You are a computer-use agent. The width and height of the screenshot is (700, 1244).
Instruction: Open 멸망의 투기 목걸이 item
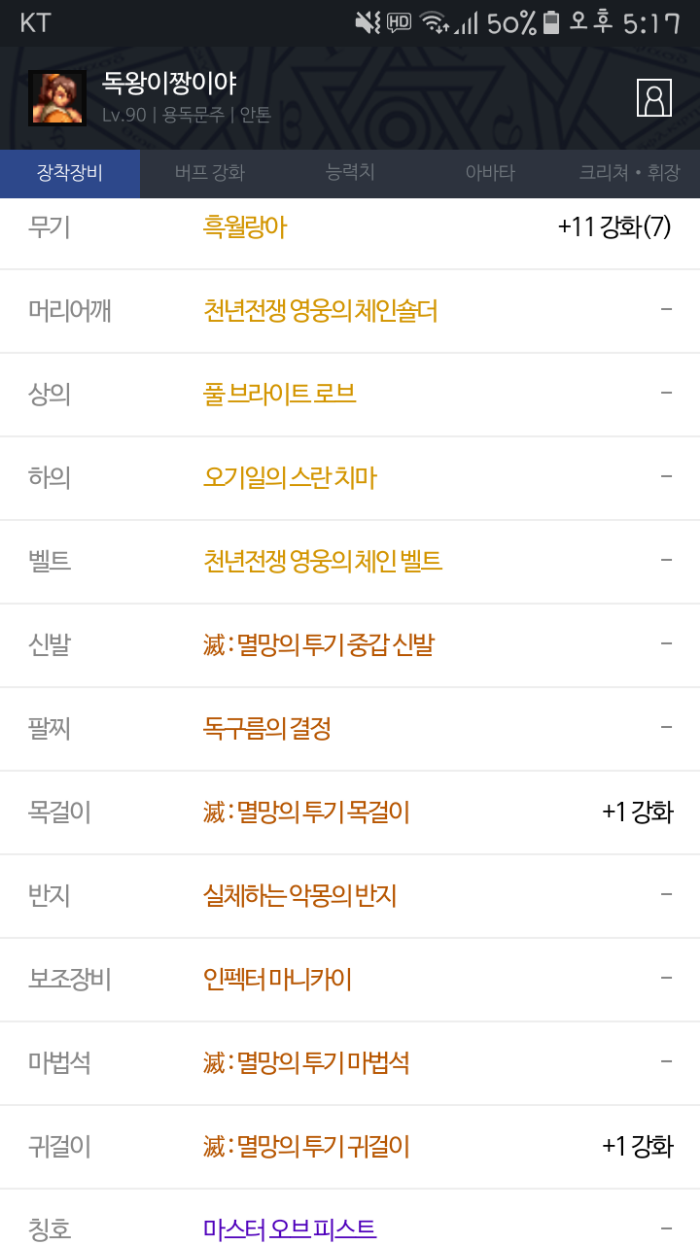[x=306, y=813]
